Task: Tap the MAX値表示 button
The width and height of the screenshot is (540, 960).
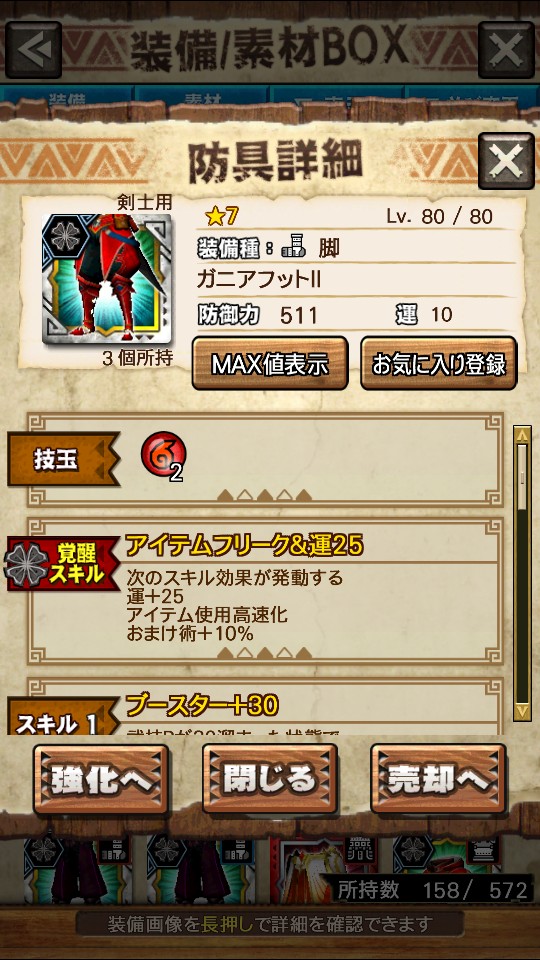Action: (270, 364)
